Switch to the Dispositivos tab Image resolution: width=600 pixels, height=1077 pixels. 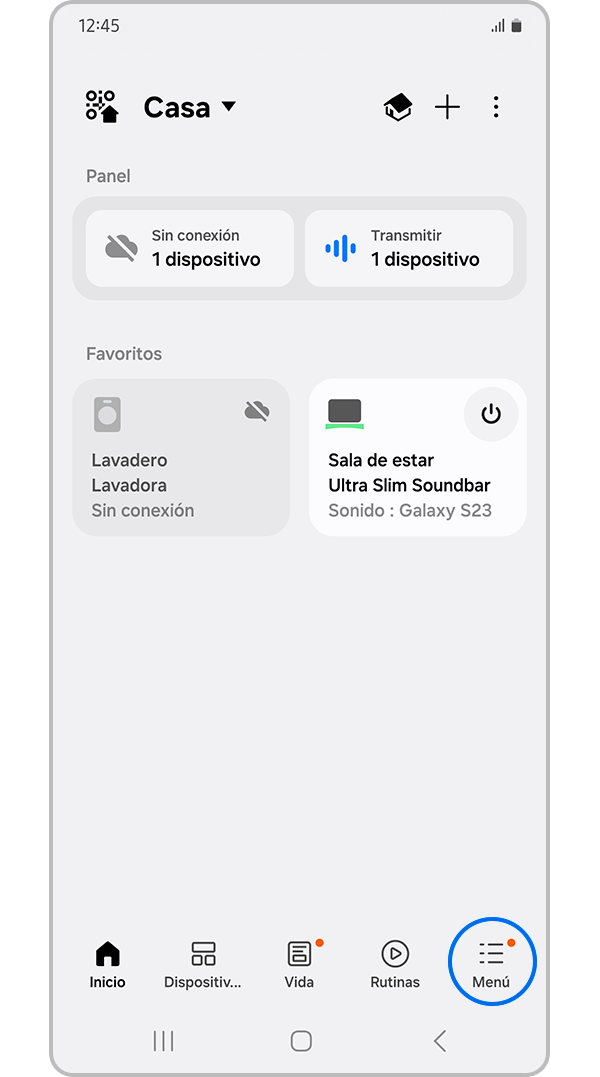point(203,964)
